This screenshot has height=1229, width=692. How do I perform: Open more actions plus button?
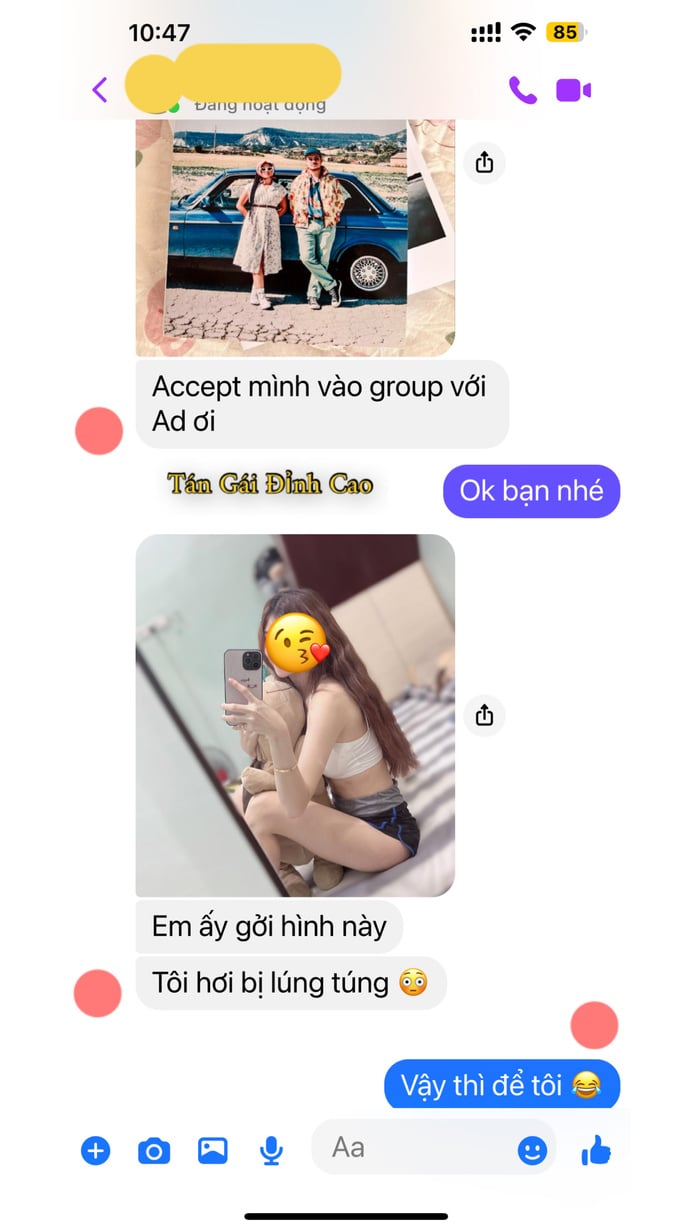(x=95, y=1151)
